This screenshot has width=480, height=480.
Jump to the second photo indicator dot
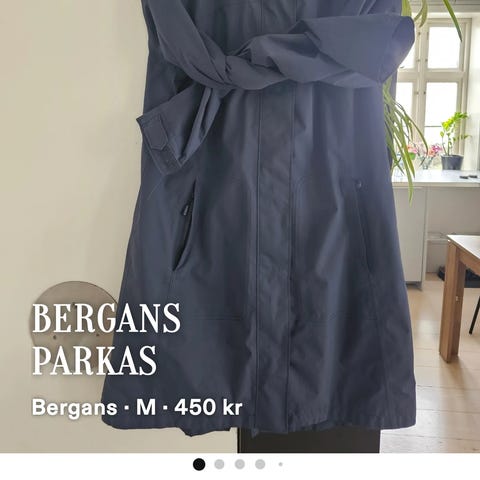coord(219,464)
